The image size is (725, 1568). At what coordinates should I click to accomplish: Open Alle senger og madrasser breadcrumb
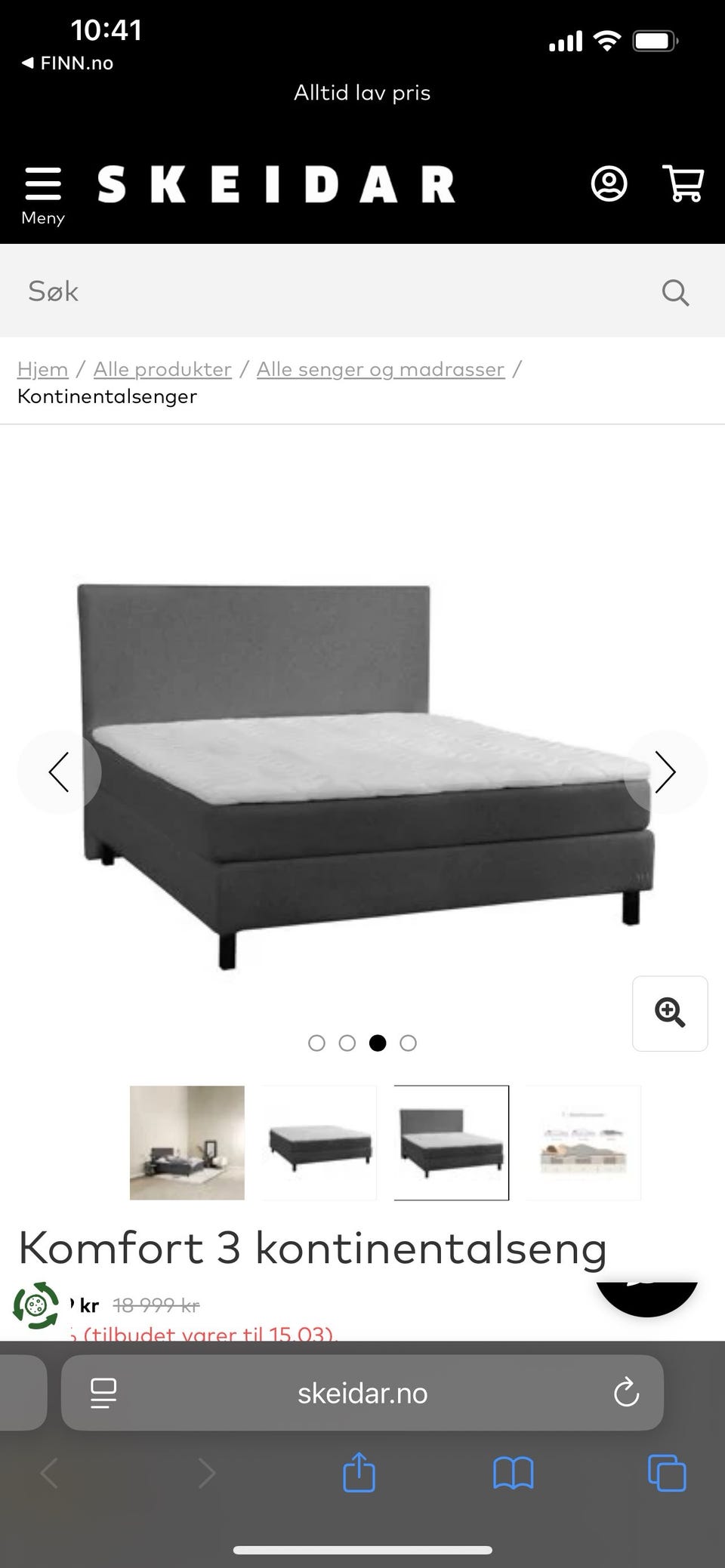pos(381,369)
